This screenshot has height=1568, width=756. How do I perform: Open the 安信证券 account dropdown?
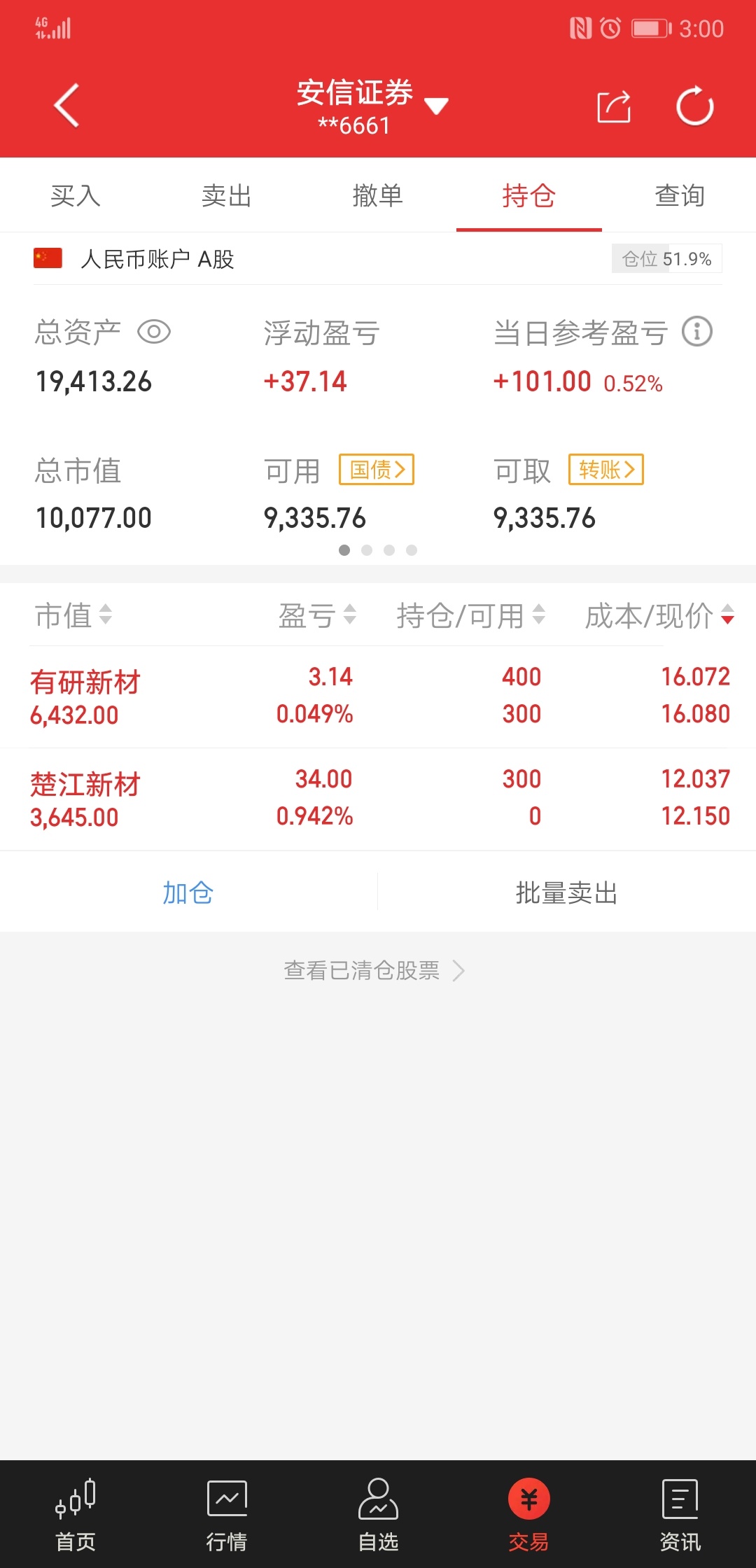(x=372, y=106)
